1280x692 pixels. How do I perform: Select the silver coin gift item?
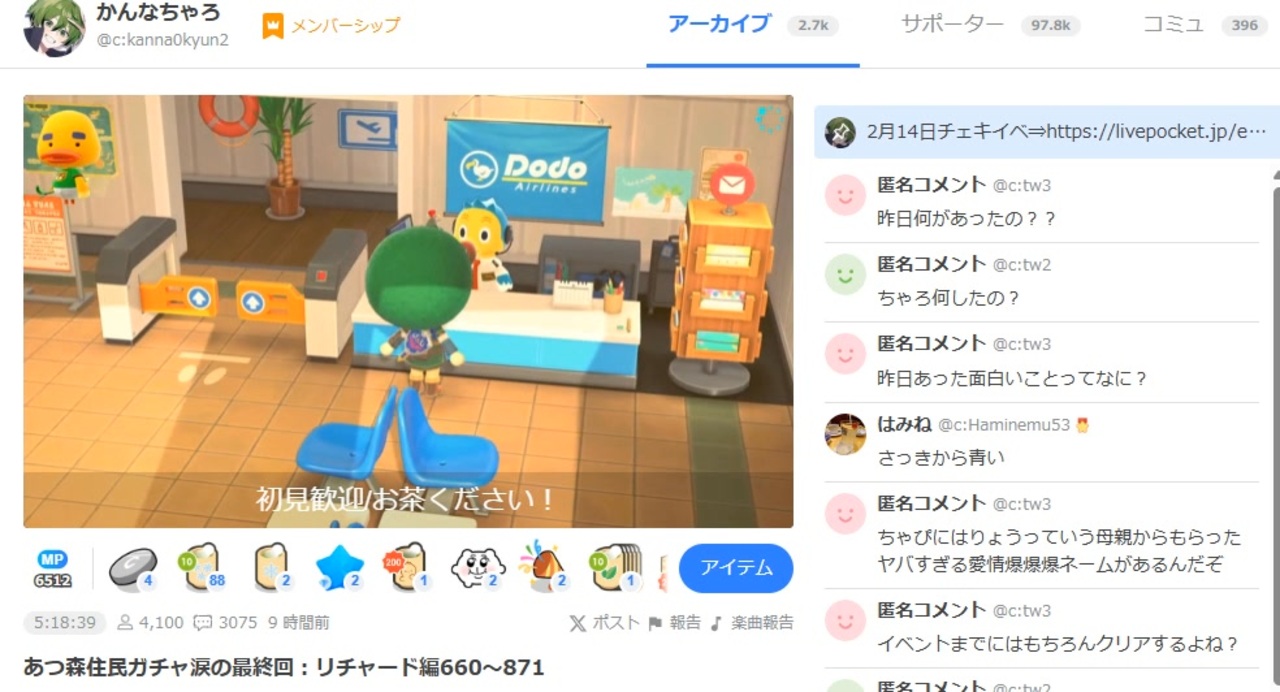point(132,568)
